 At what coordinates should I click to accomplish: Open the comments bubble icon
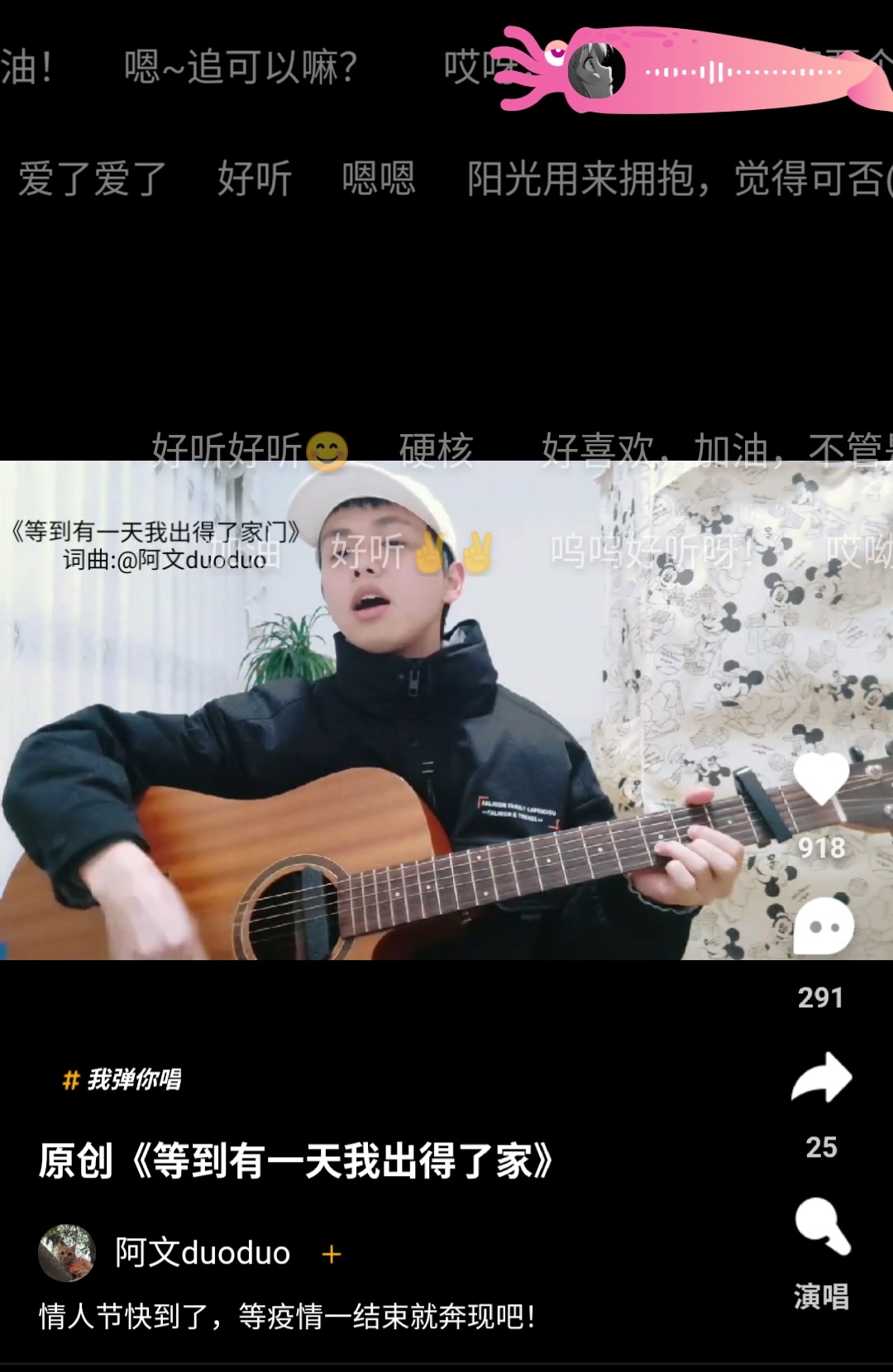pos(823,926)
